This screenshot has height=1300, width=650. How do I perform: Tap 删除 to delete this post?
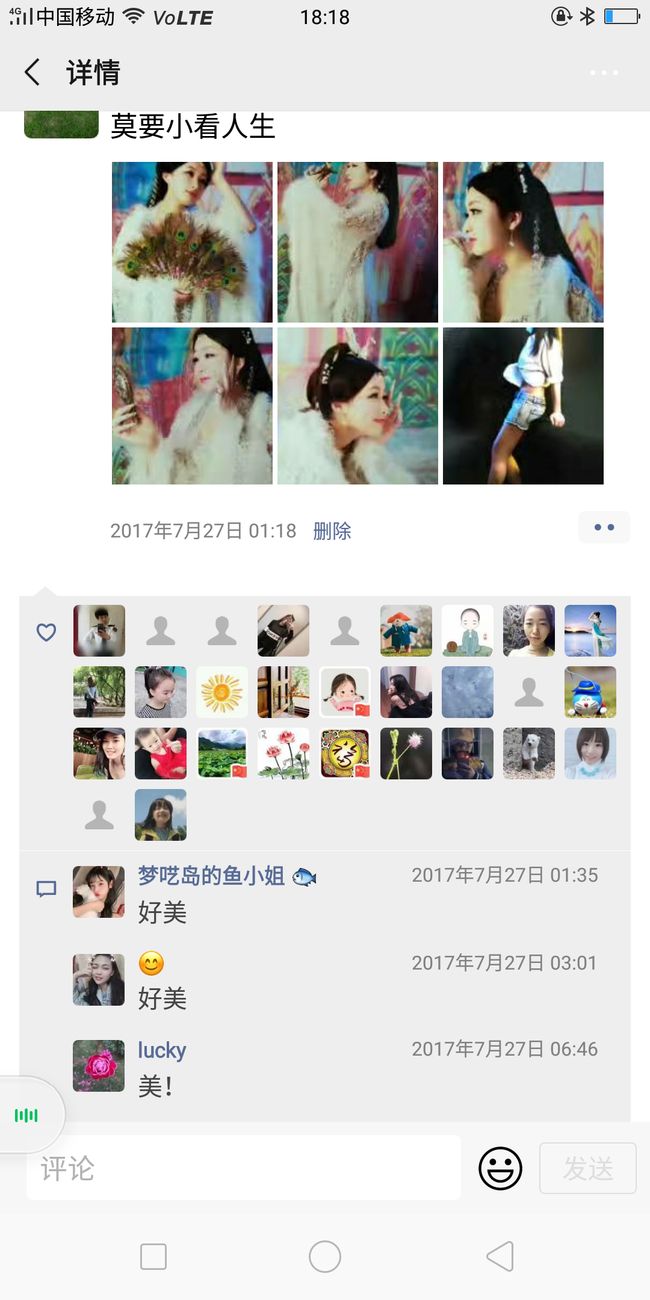(x=332, y=531)
